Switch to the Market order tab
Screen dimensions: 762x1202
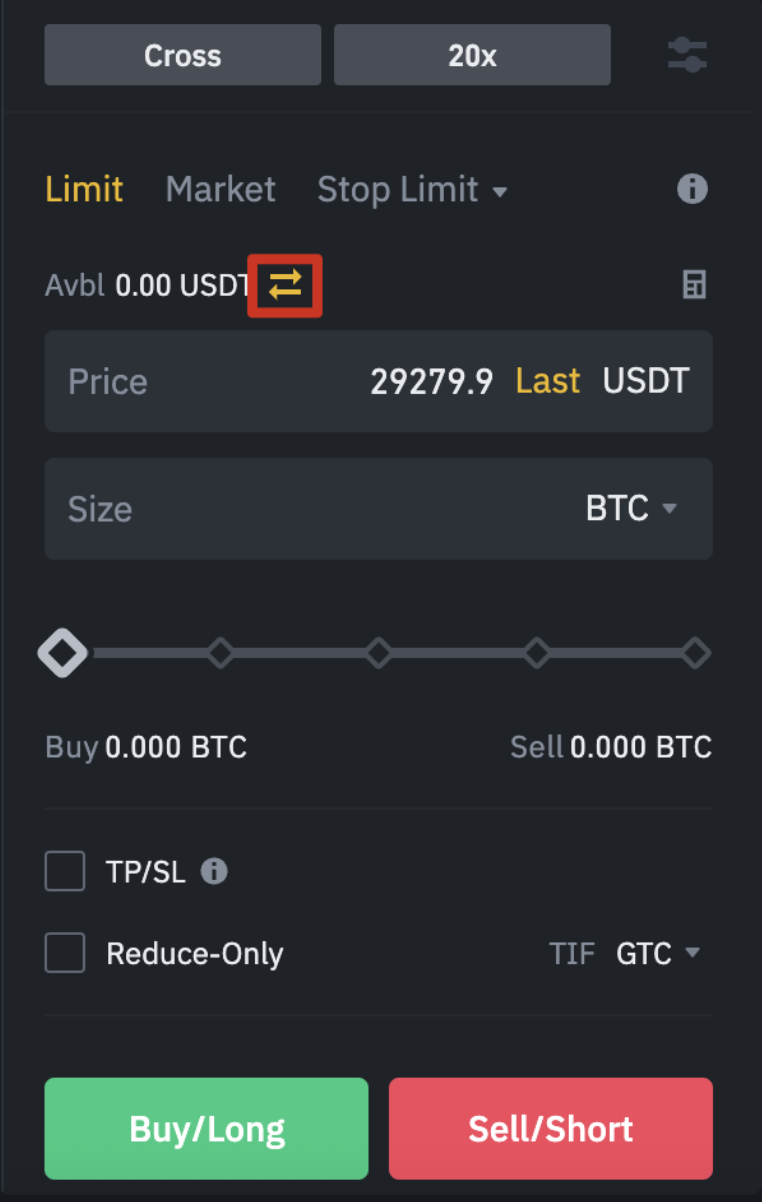(220, 189)
